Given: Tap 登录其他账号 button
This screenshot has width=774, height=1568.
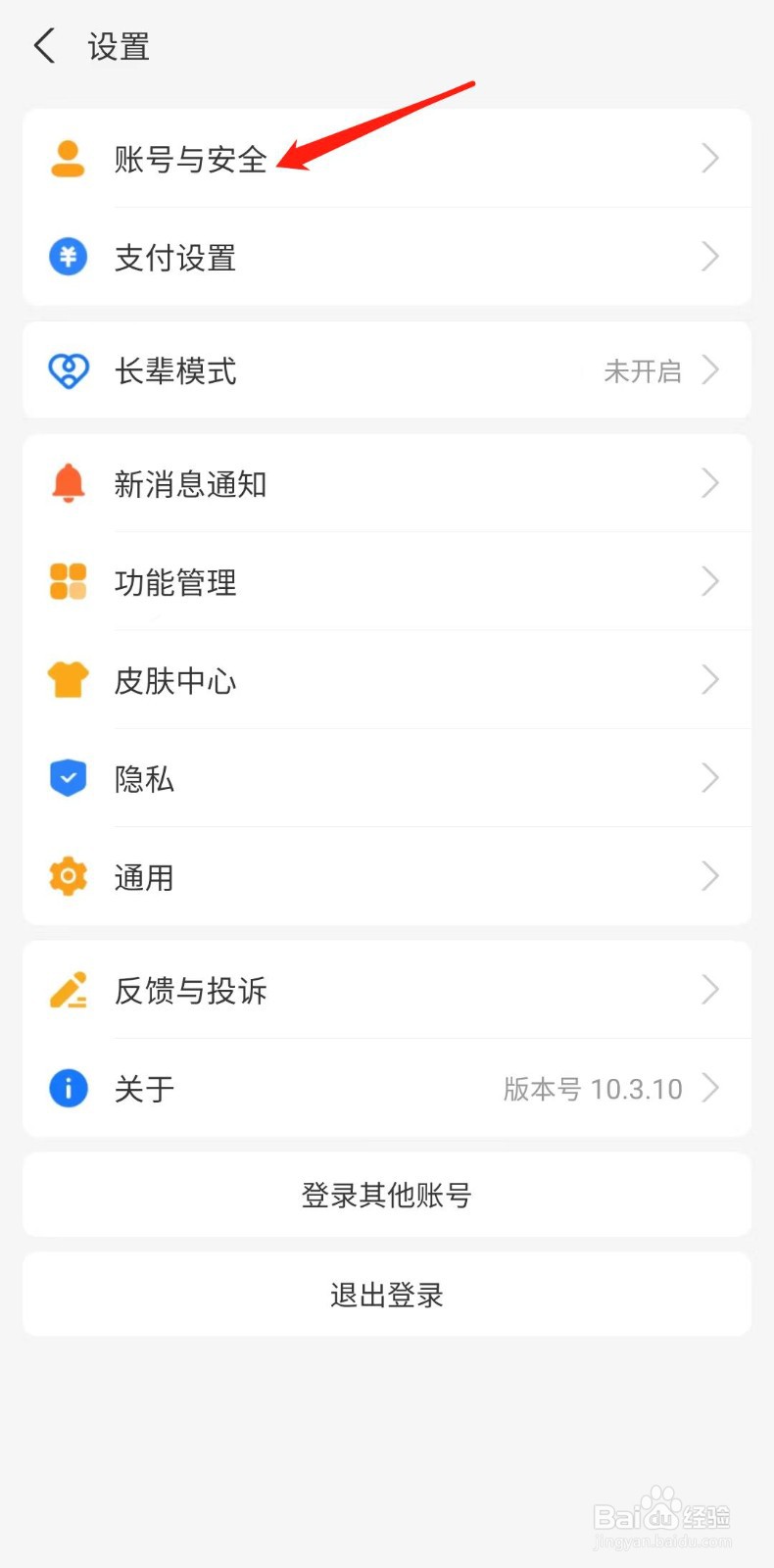Looking at the screenshot, I should (387, 1195).
